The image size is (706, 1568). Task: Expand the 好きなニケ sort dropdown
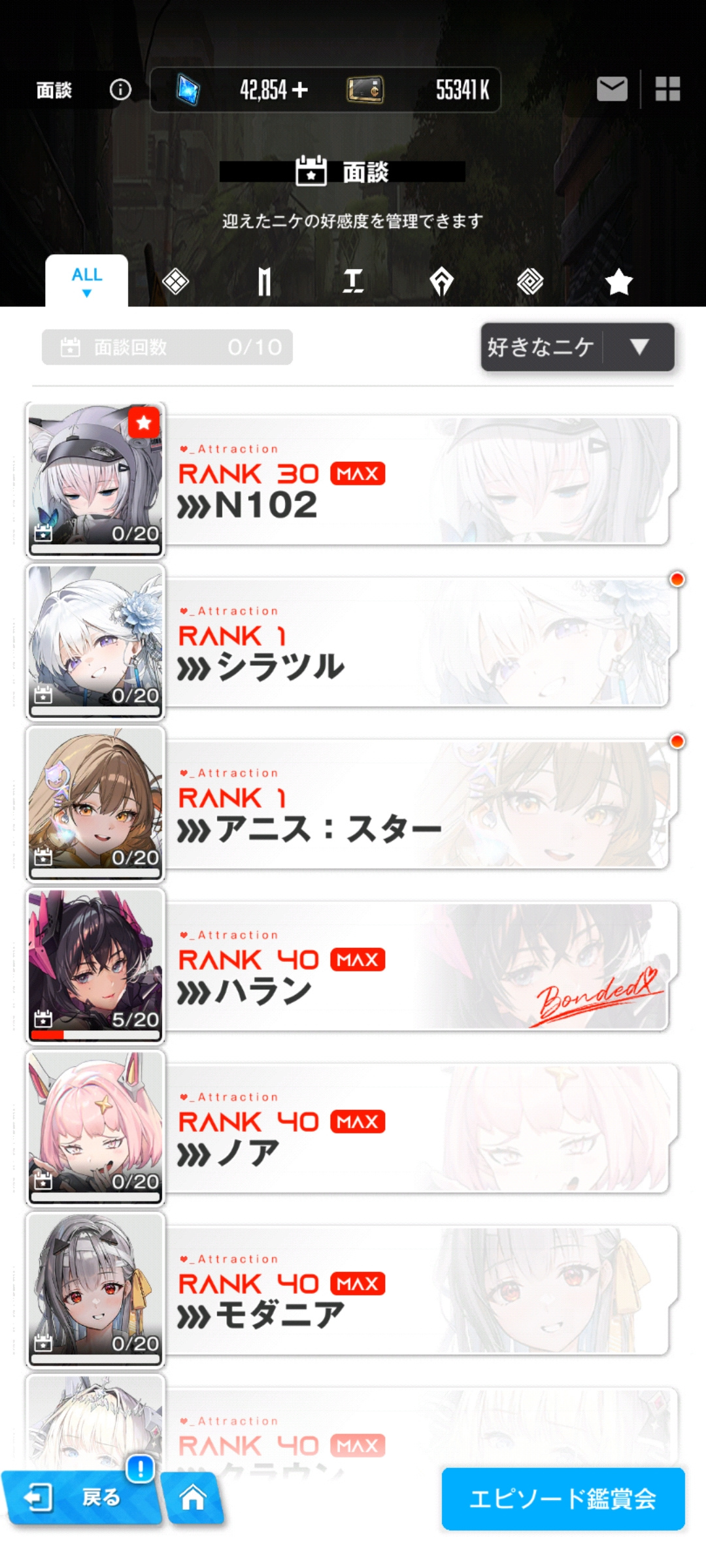[577, 347]
